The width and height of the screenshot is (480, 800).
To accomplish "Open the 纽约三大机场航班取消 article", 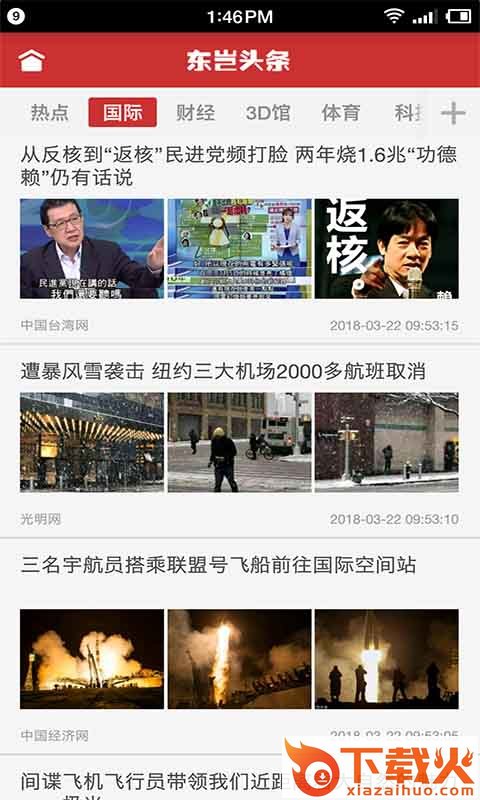I will click(223, 371).
